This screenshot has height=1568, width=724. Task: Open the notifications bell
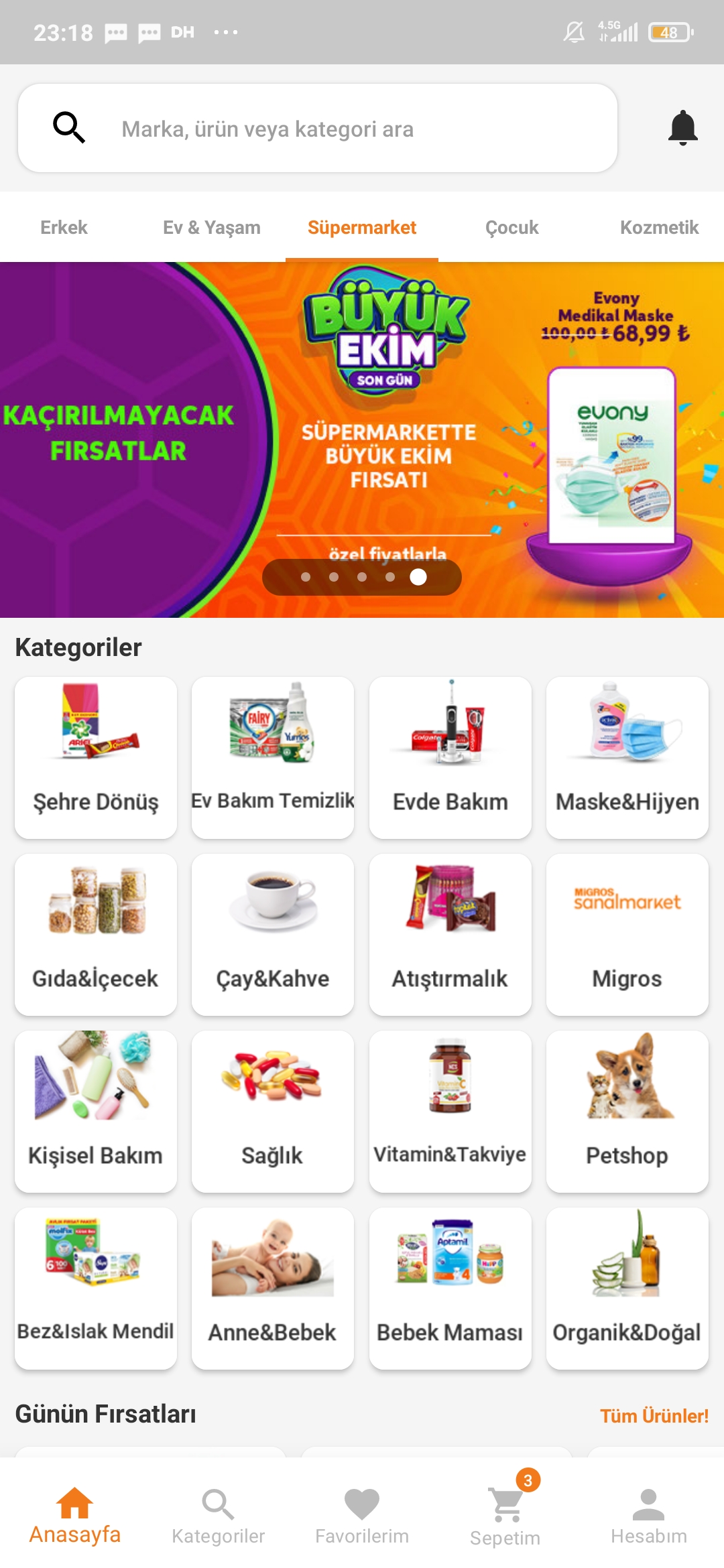[682, 127]
